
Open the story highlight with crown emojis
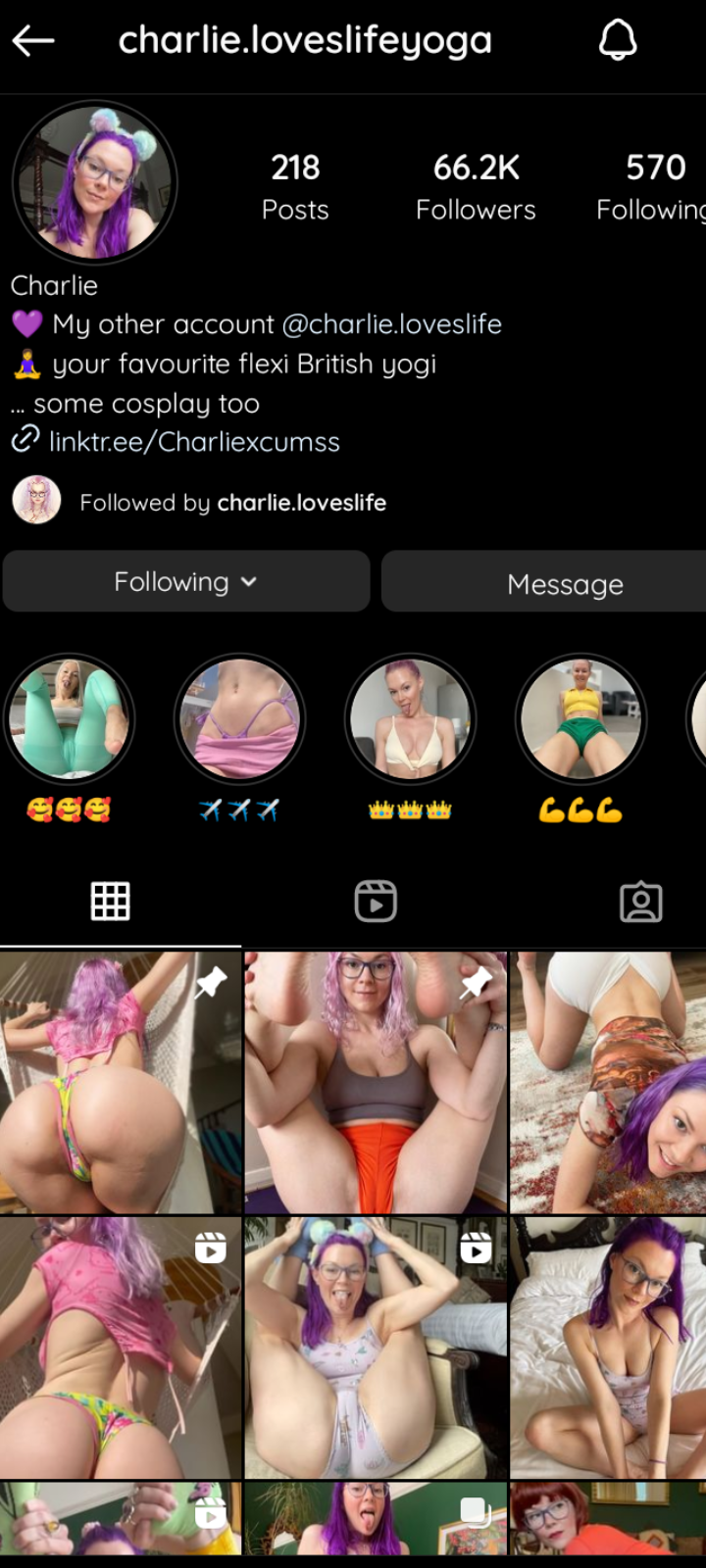(410, 720)
